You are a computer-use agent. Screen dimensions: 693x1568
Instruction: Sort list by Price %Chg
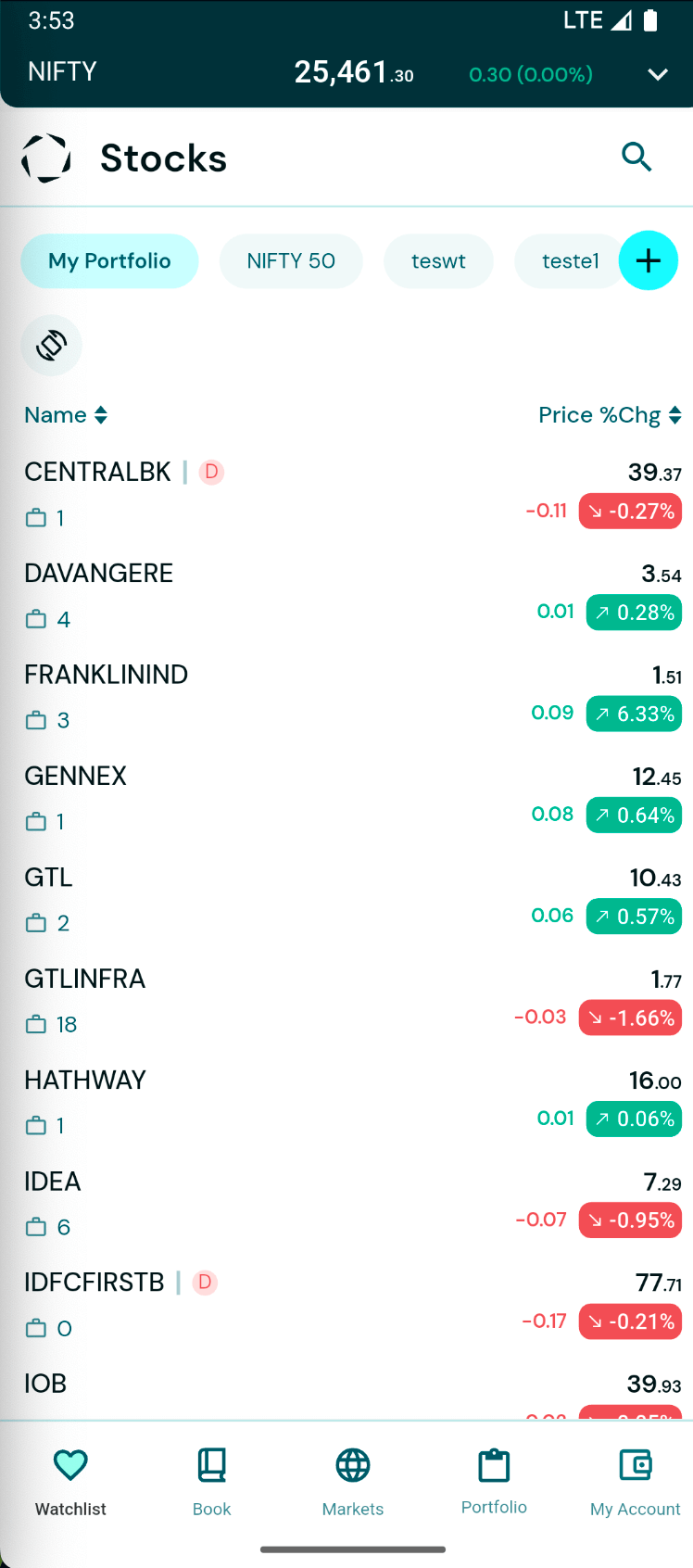[x=609, y=415]
